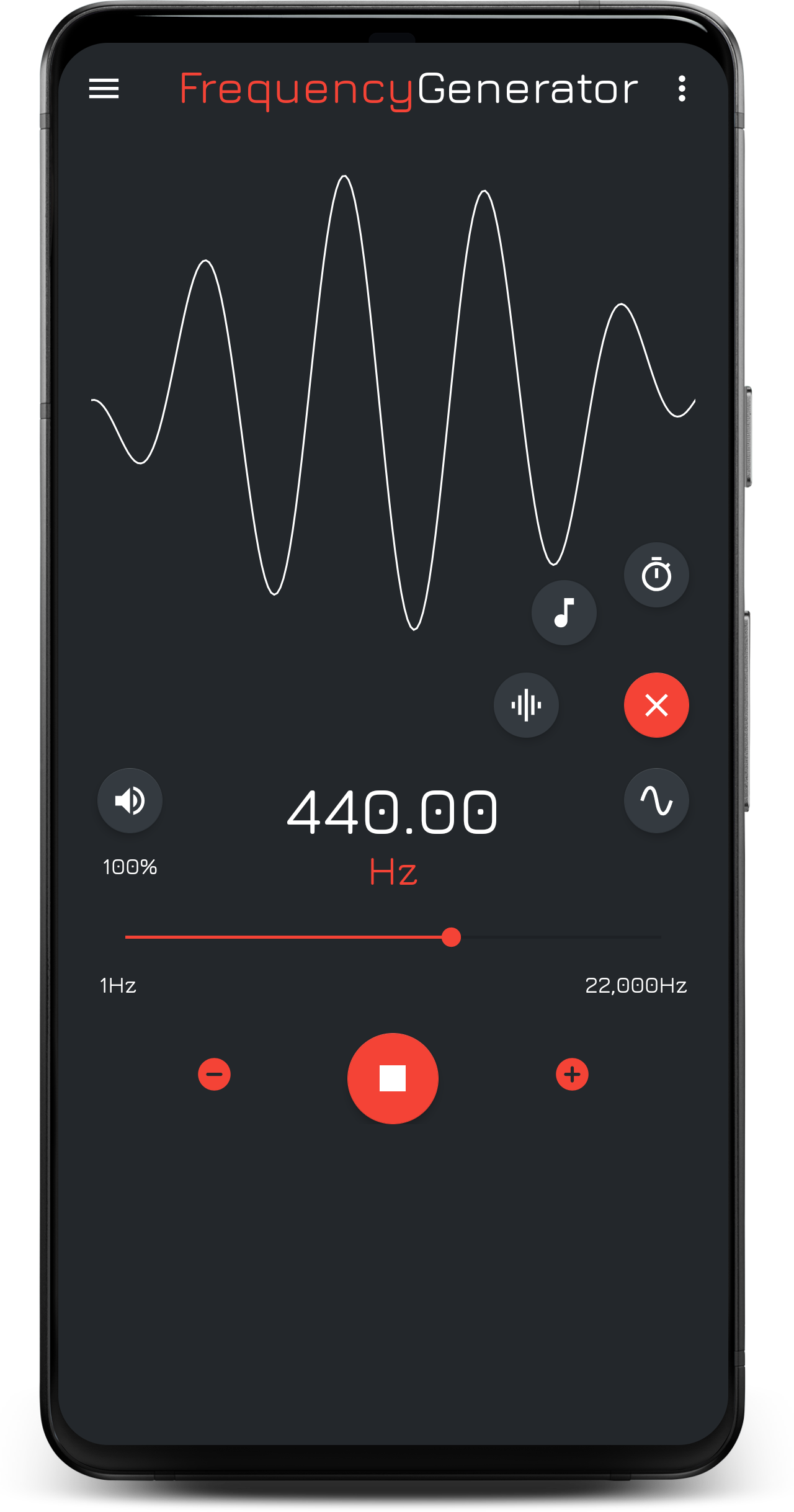Open the three-dot overflow menu
The width and height of the screenshot is (794, 1512).
coord(682,89)
